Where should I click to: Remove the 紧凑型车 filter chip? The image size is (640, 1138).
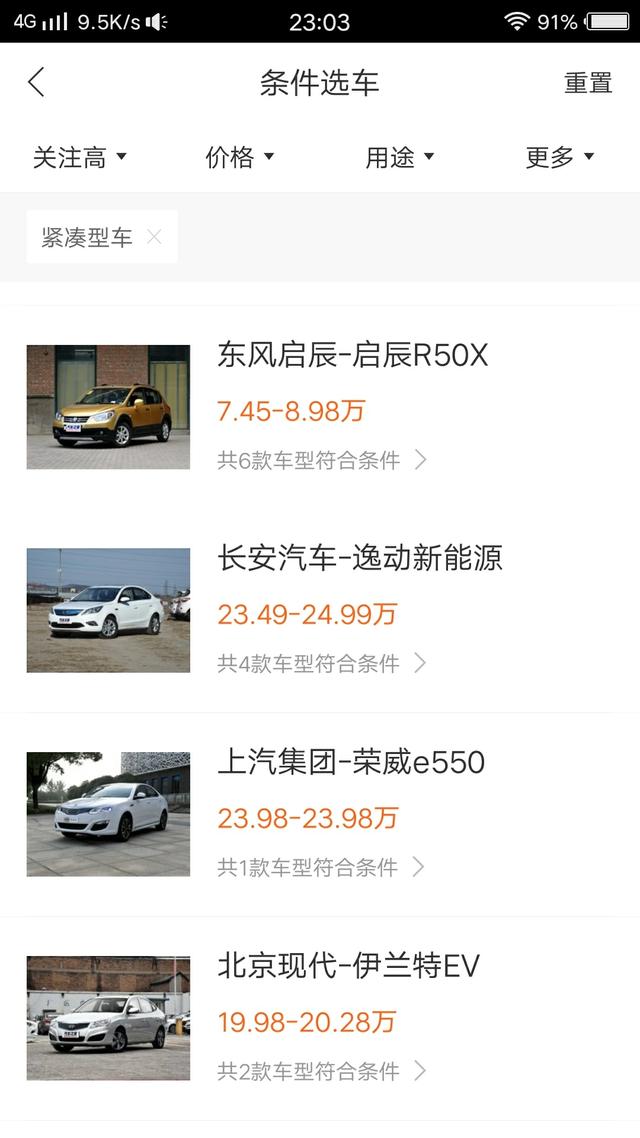[154, 237]
